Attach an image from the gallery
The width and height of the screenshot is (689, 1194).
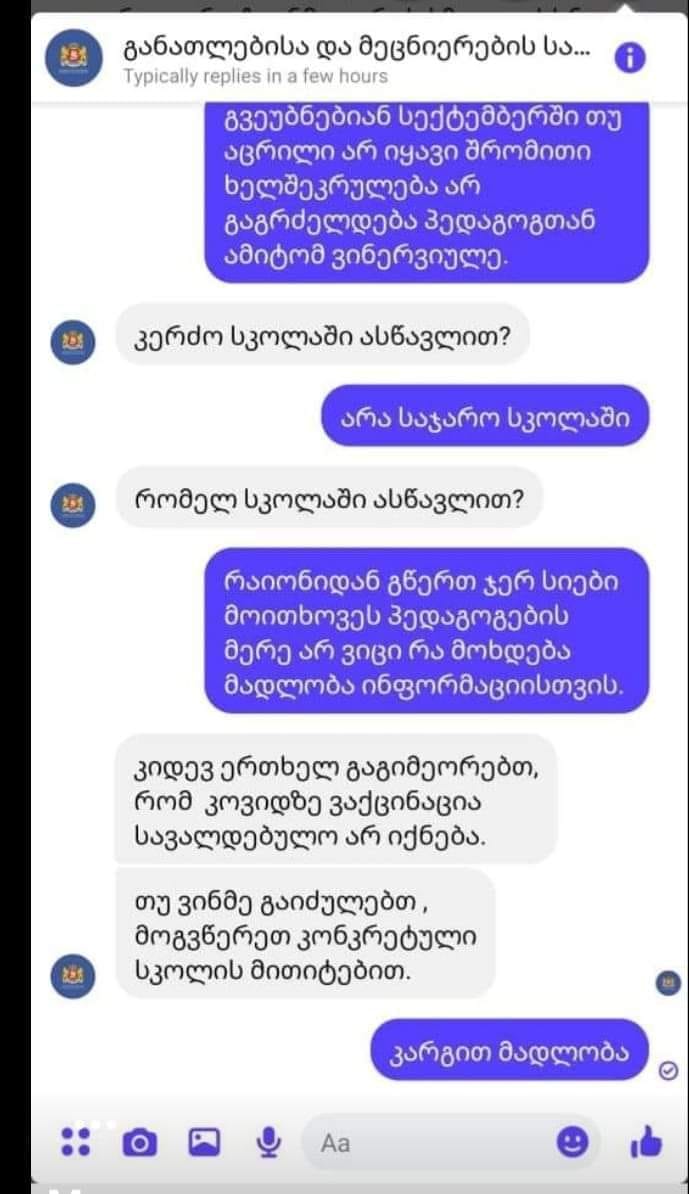(204, 1142)
